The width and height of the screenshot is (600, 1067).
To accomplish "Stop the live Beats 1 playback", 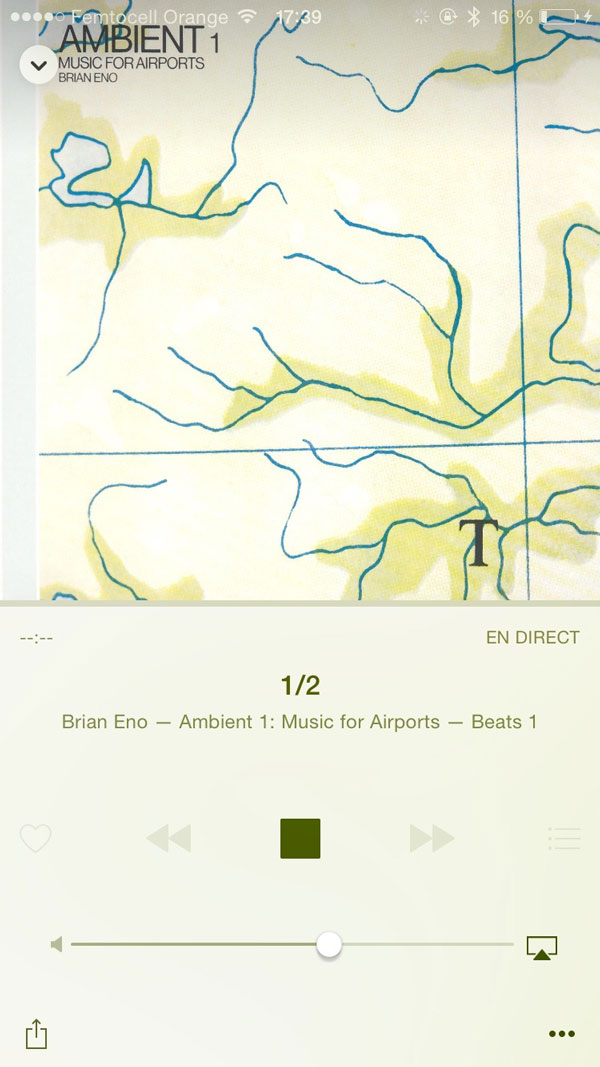I will pos(300,838).
